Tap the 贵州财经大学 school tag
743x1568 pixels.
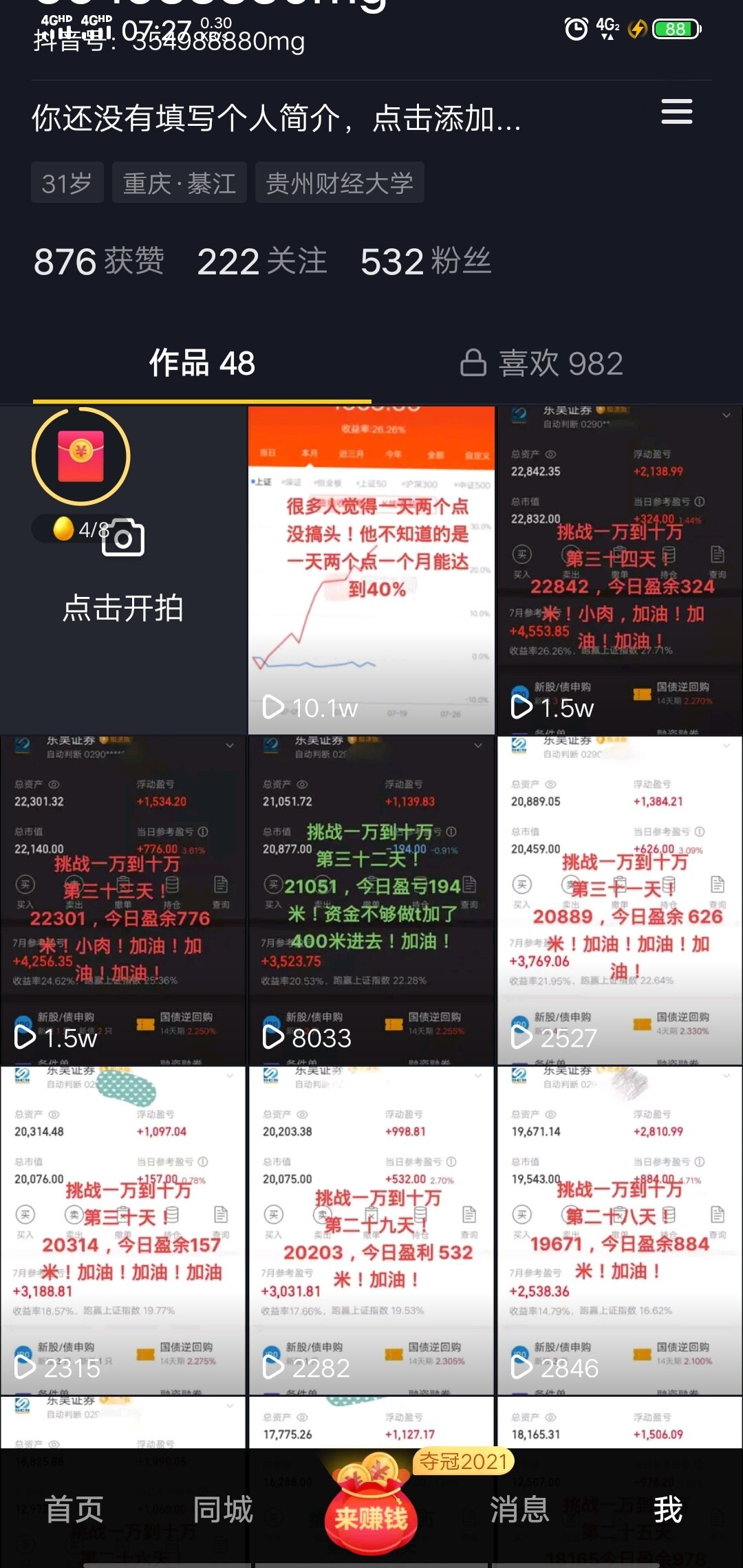339,183
